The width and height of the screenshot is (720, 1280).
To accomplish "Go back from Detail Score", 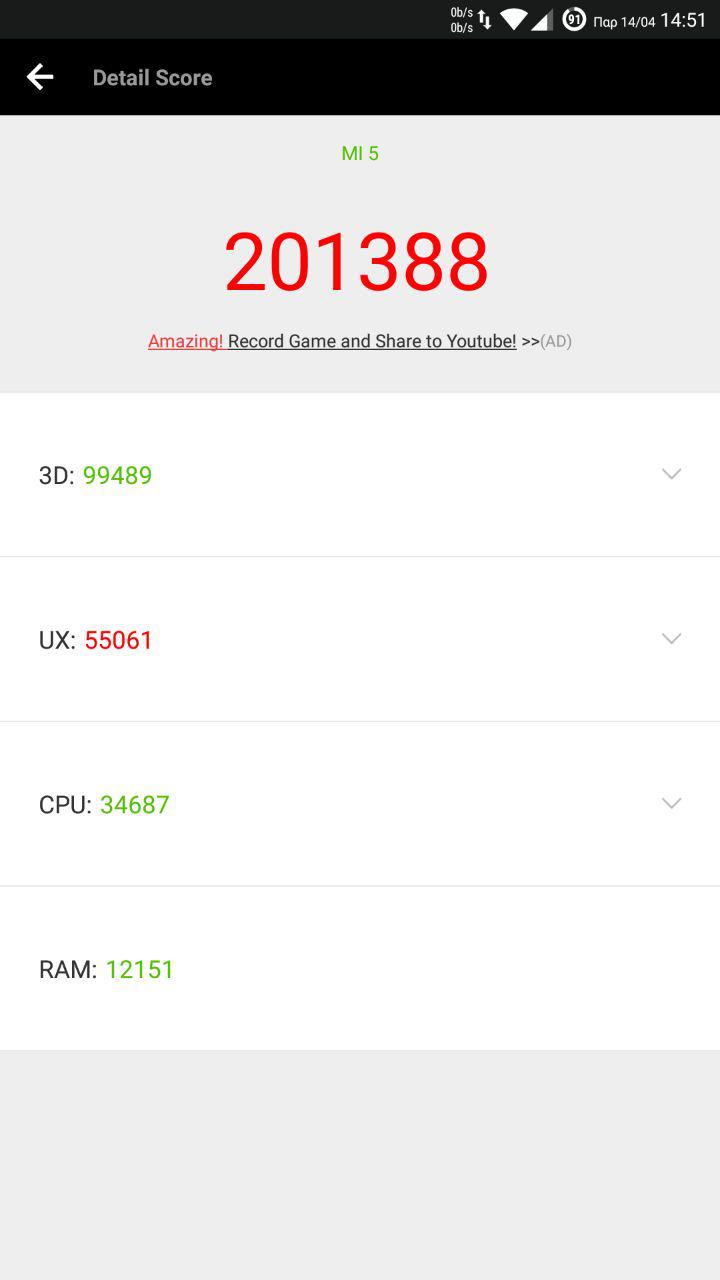I will 40,77.
